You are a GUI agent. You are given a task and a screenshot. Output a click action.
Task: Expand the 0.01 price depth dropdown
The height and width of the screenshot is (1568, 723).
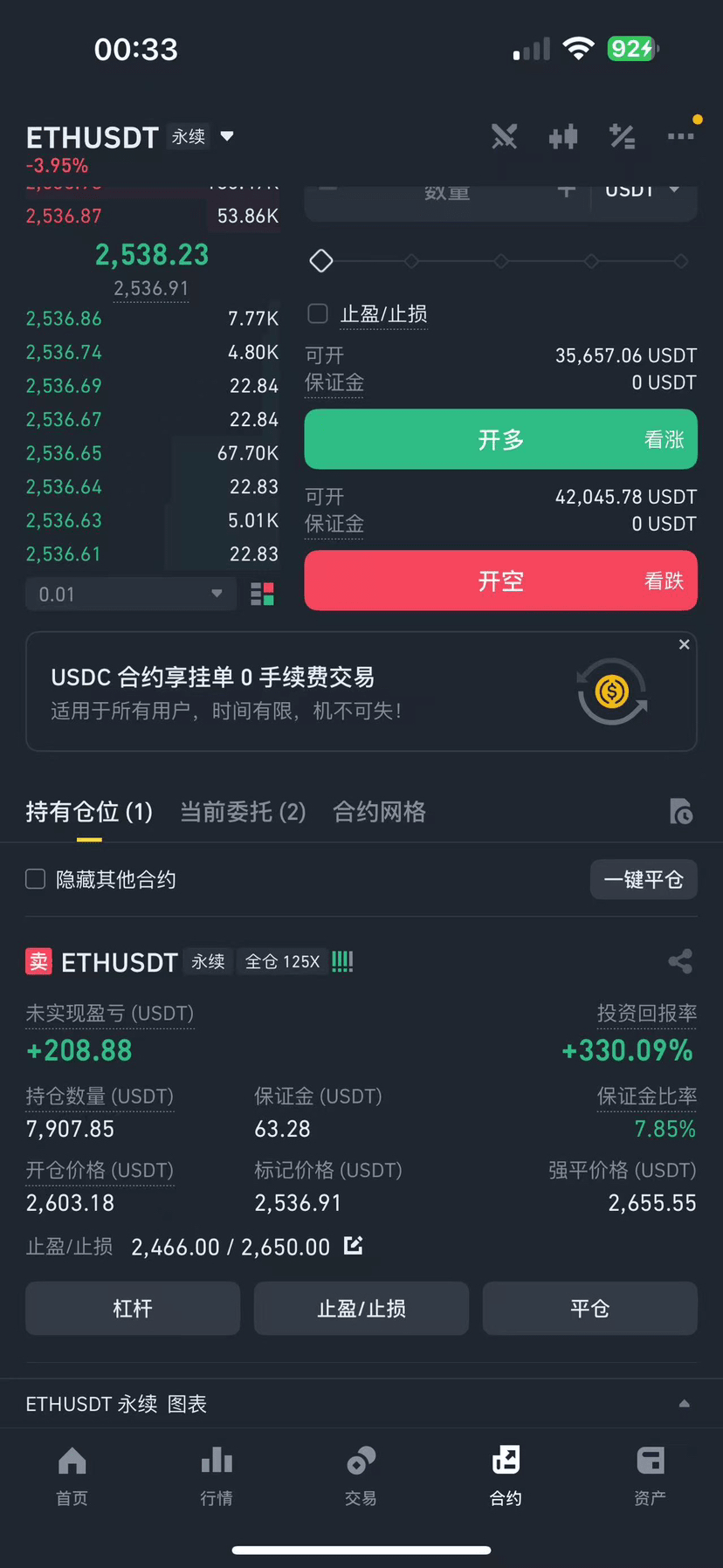pyautogui.click(x=131, y=595)
